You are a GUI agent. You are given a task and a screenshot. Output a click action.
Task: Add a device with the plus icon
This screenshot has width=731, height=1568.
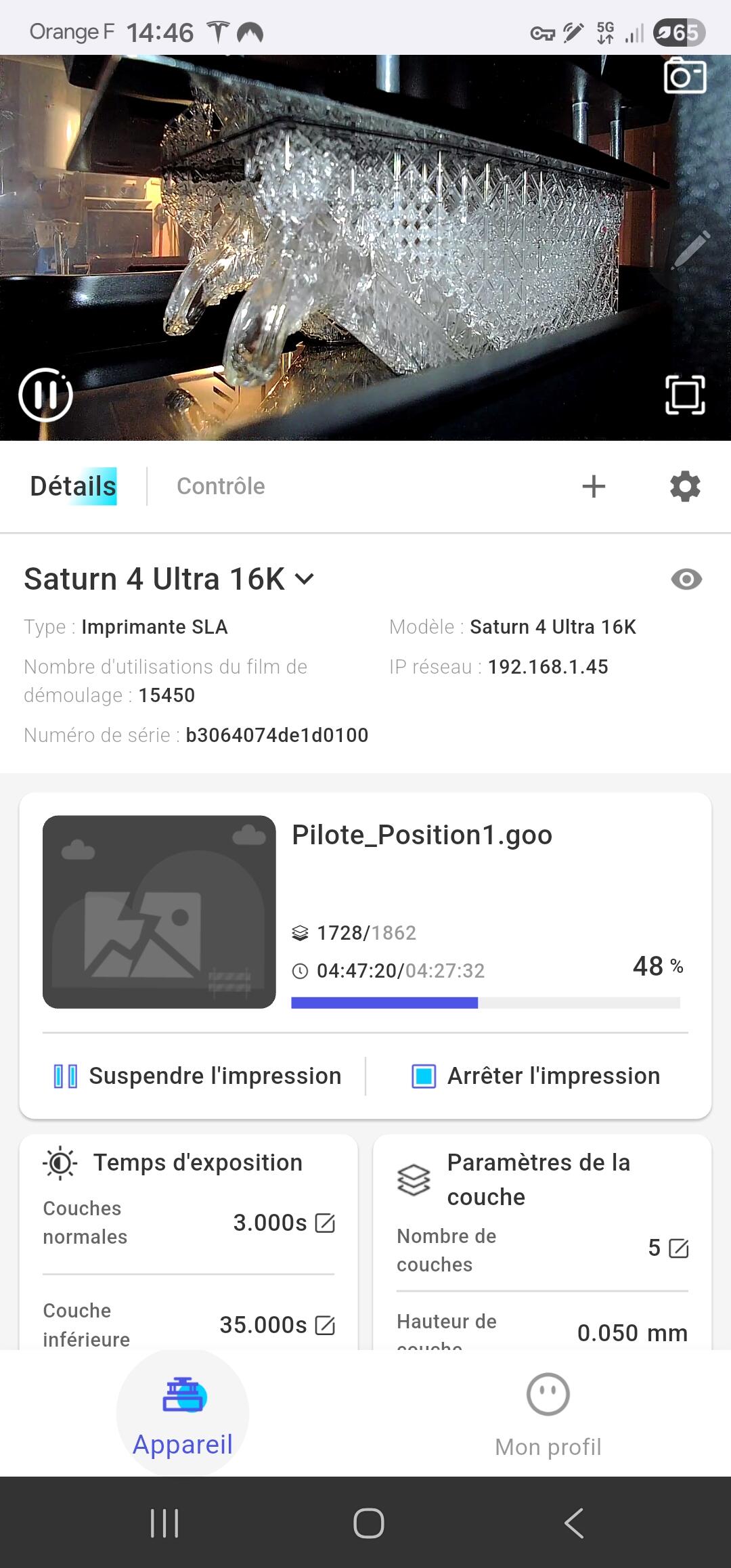pos(594,486)
